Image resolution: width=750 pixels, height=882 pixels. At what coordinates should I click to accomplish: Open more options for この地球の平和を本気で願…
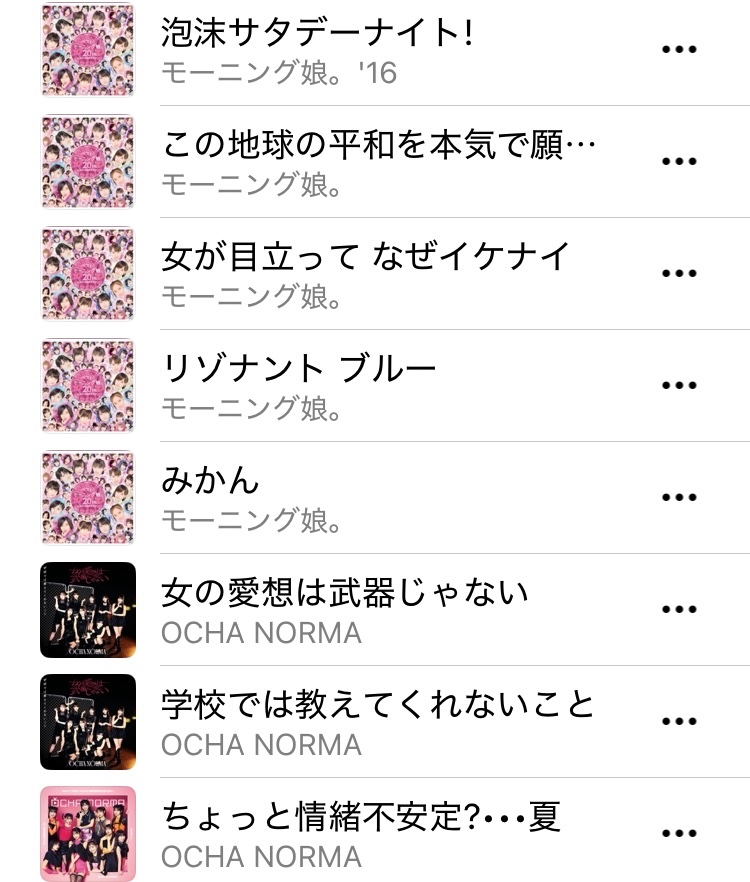point(679,162)
